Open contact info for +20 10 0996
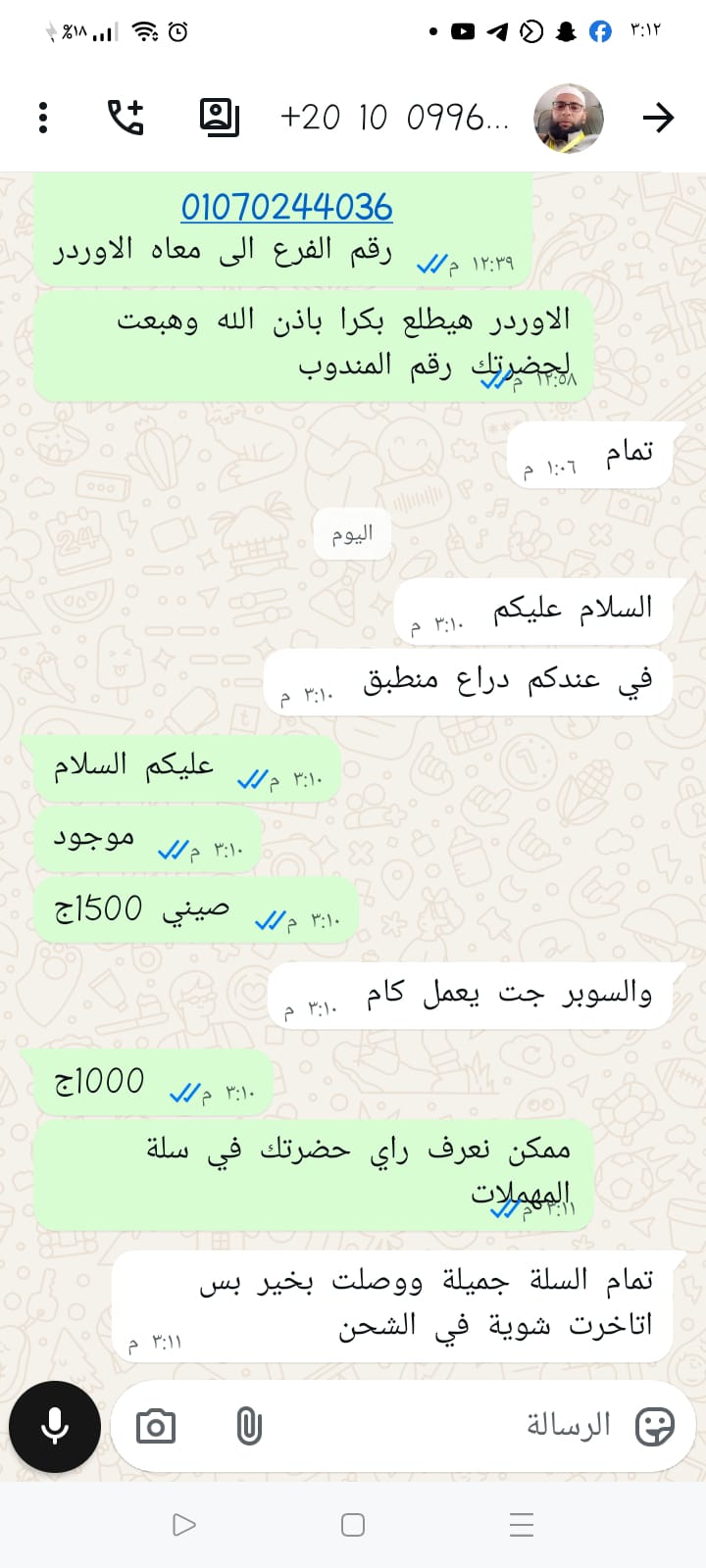This screenshot has height=1568, width=706. click(394, 118)
